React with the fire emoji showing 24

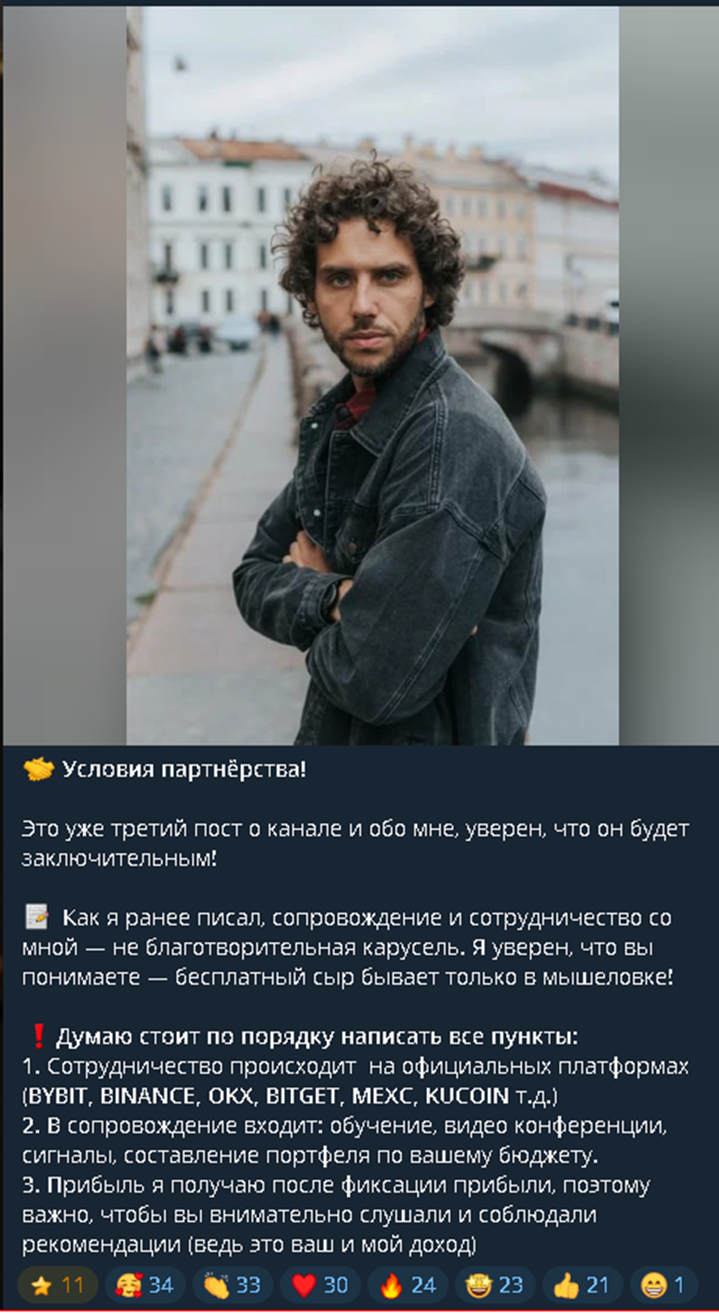[x=409, y=1285]
